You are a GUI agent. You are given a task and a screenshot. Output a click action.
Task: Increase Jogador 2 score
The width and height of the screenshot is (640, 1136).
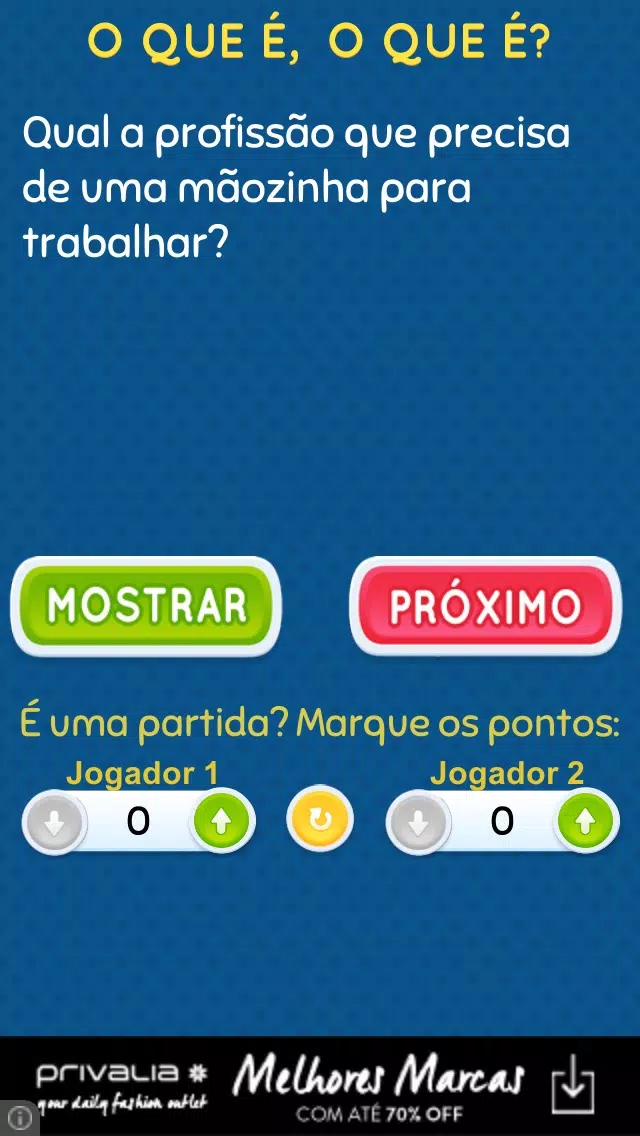point(586,822)
